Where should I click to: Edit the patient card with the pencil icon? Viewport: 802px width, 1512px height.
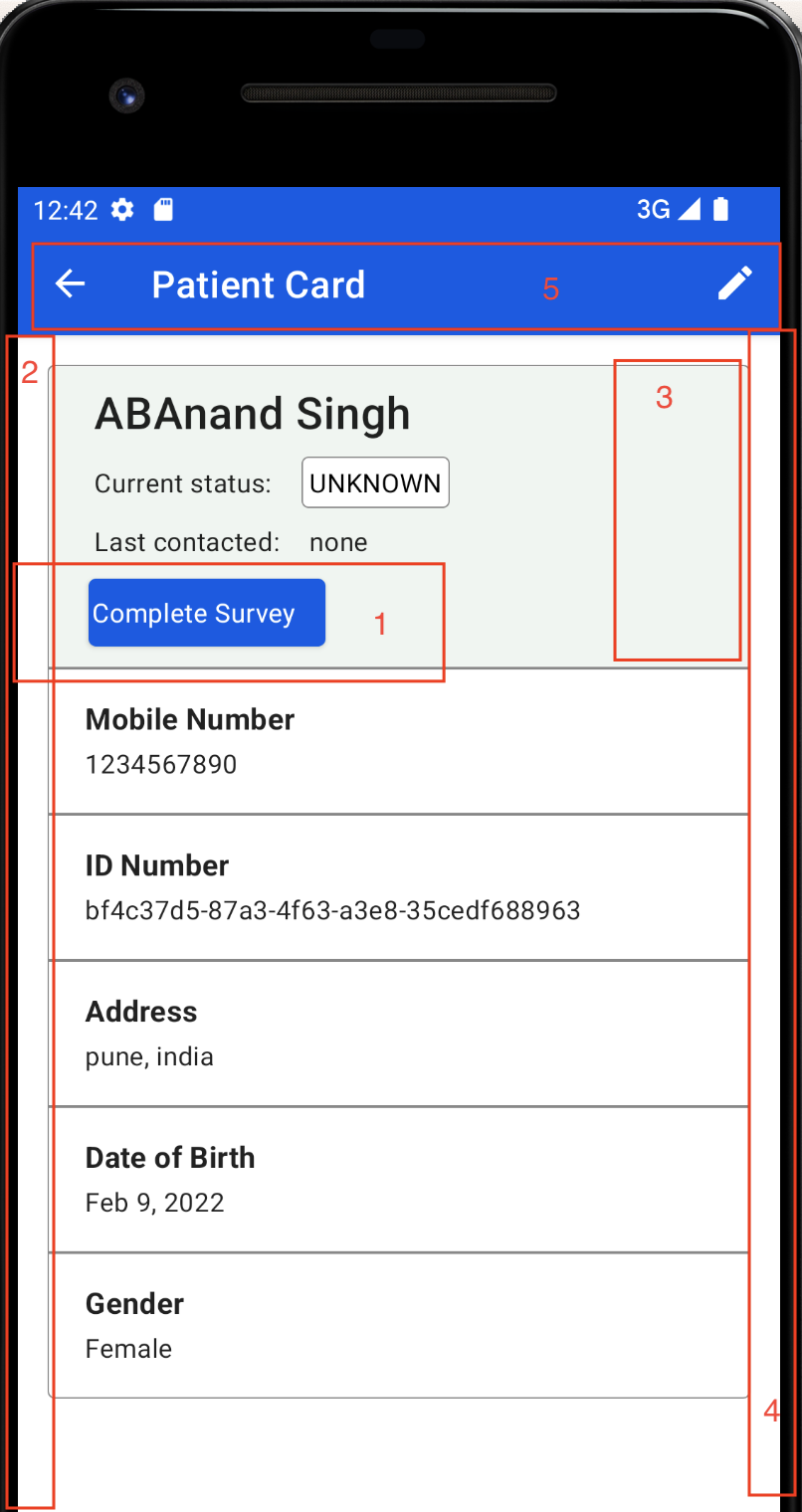coord(734,284)
